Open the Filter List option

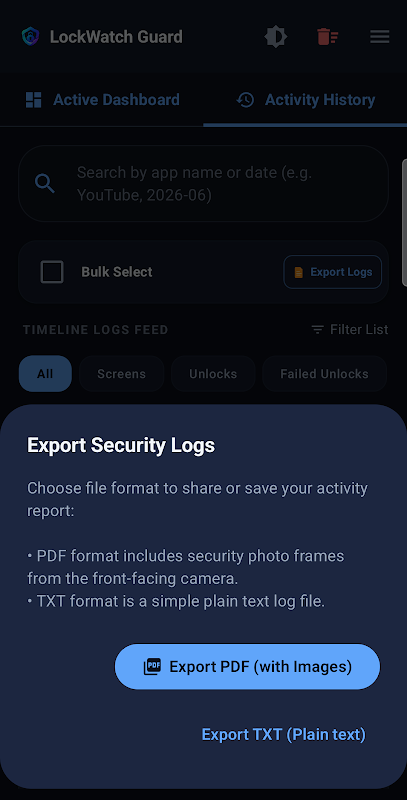pyautogui.click(x=349, y=330)
